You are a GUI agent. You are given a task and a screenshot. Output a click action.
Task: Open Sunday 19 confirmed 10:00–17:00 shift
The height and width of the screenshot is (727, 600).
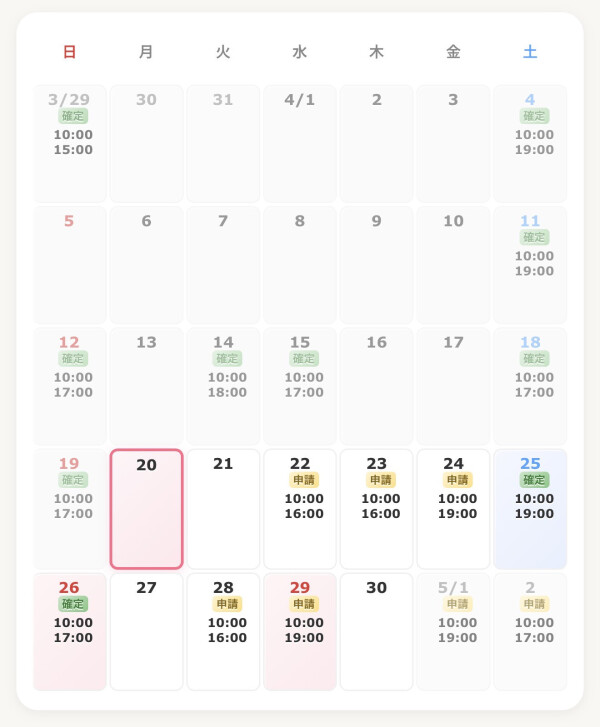point(69,509)
